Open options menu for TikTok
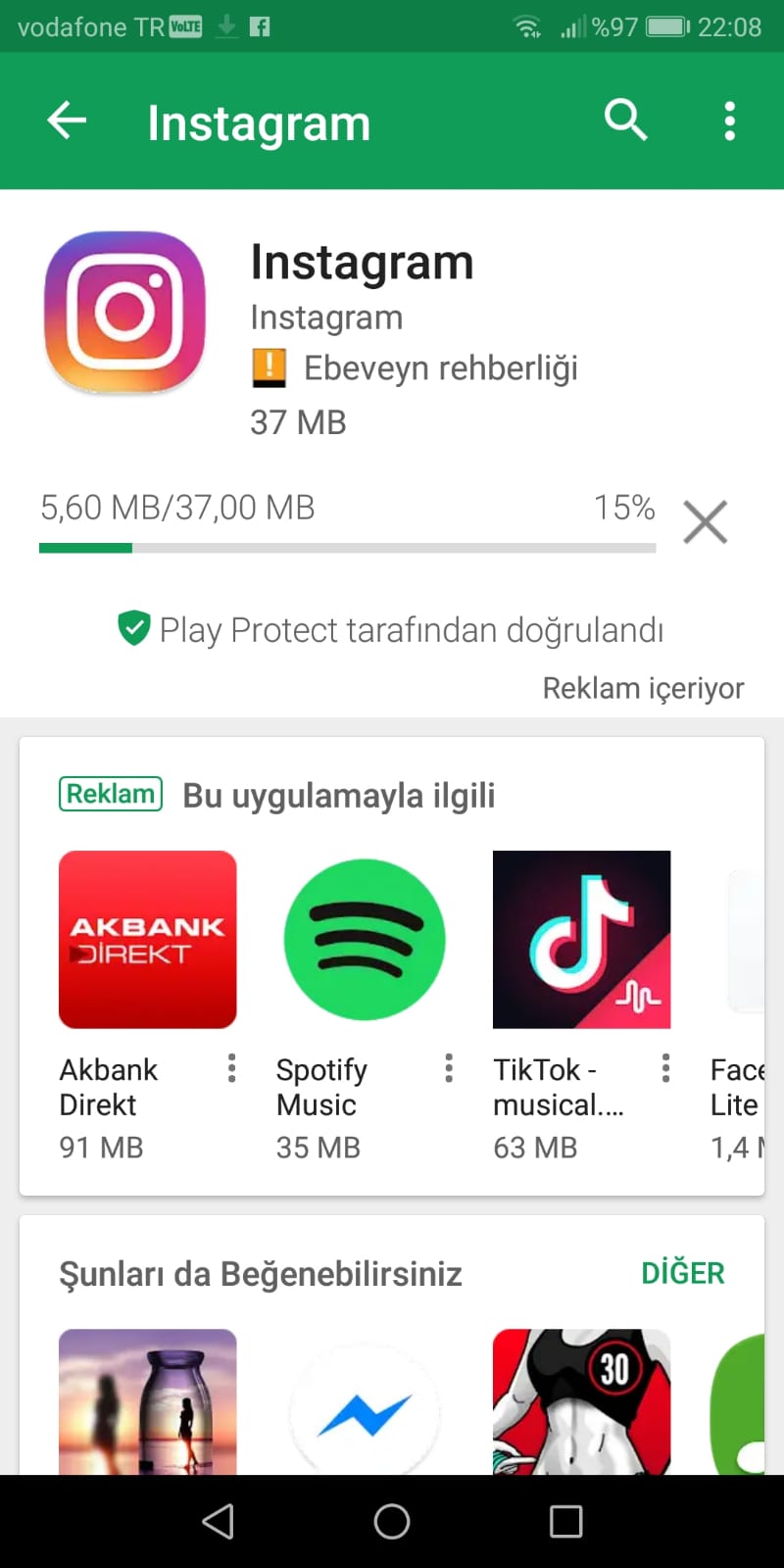 coord(665,1068)
